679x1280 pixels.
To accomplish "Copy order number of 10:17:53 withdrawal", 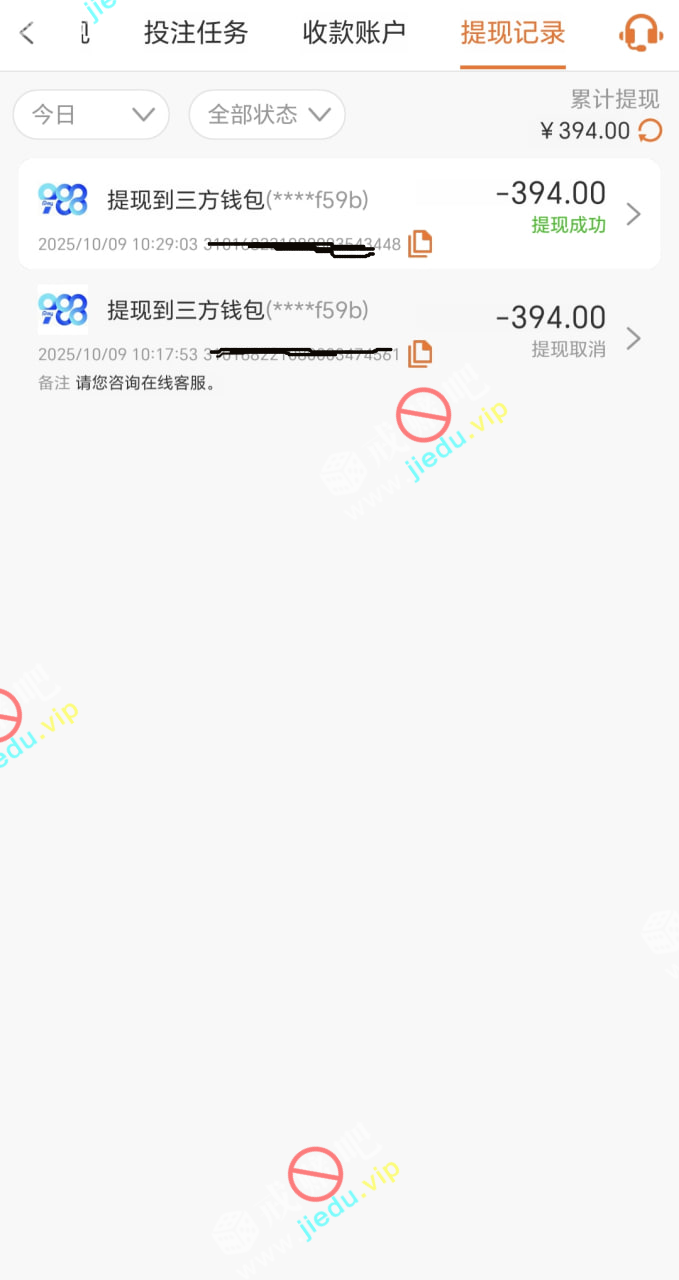I will 420,353.
